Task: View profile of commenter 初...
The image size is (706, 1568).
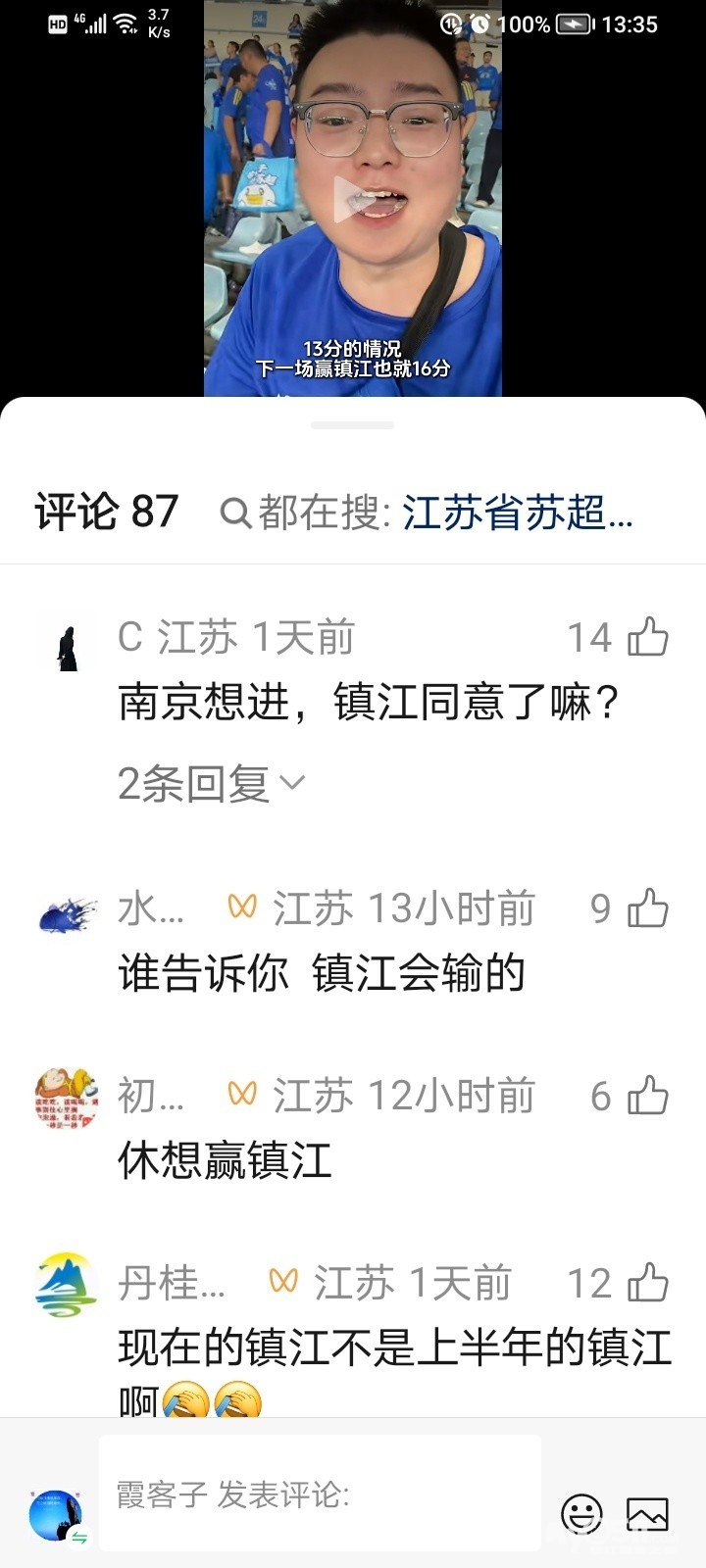Action: click(67, 1100)
